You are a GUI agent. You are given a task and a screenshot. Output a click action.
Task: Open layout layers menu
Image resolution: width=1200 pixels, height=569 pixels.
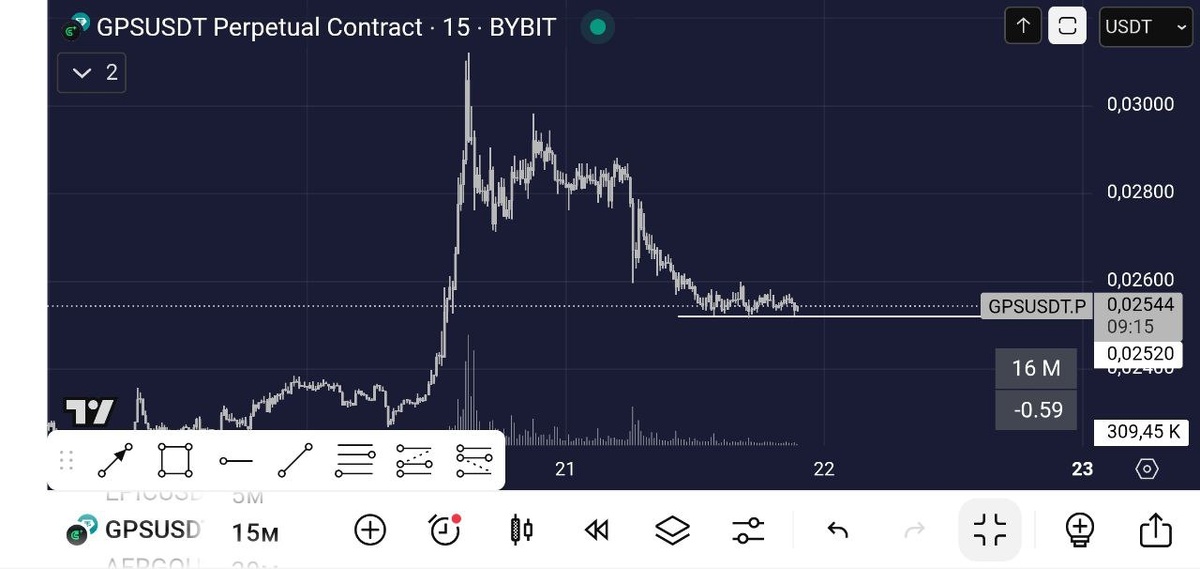click(673, 530)
